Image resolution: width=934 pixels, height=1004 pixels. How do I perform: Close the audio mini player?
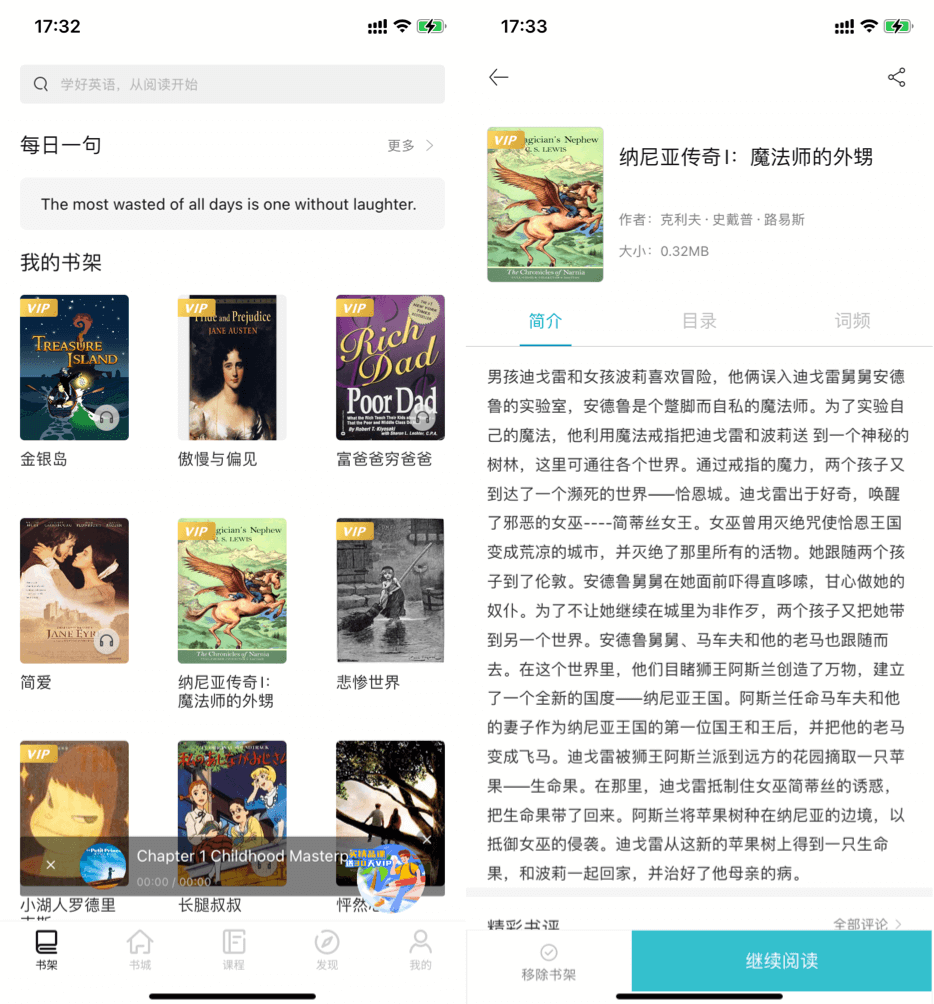click(x=51, y=865)
